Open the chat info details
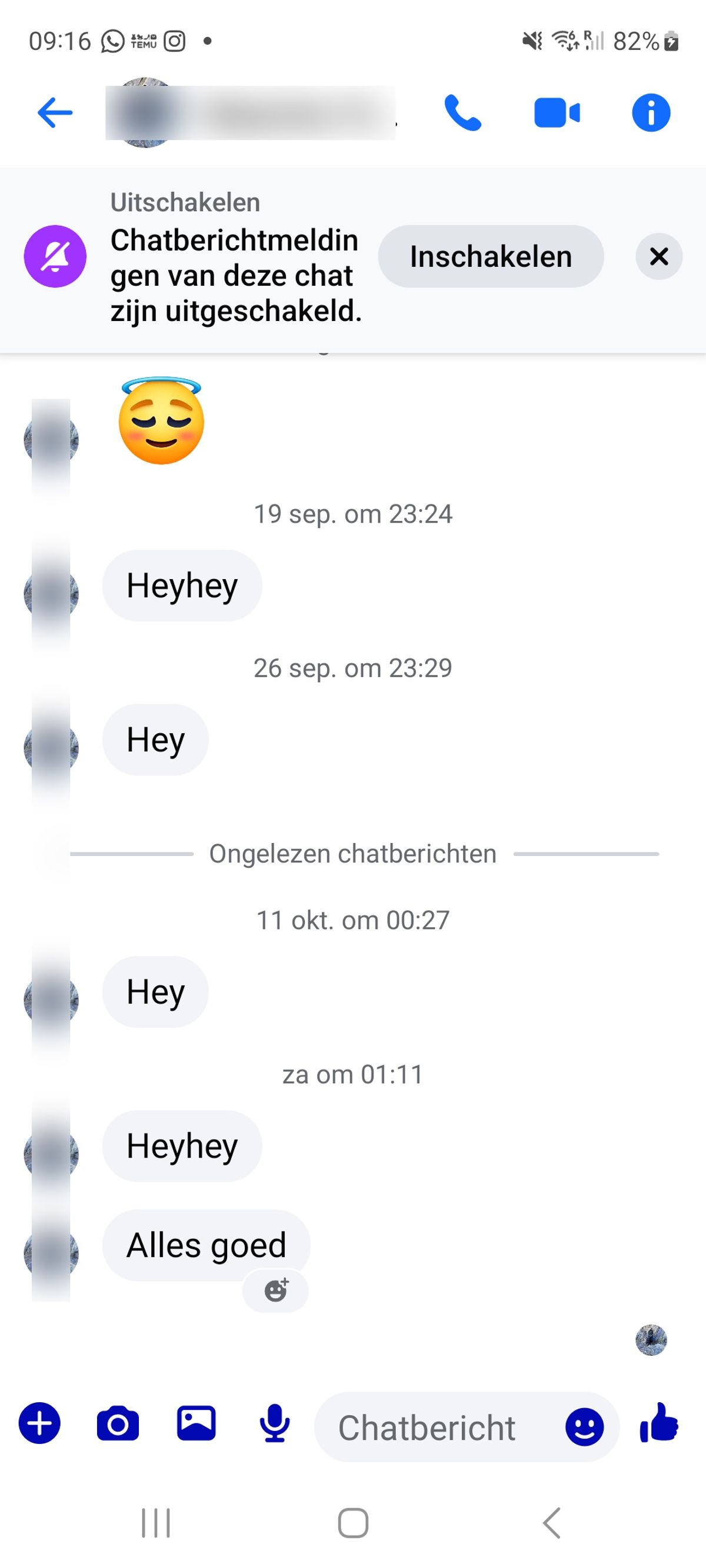Image resolution: width=706 pixels, height=1568 pixels. [x=651, y=113]
